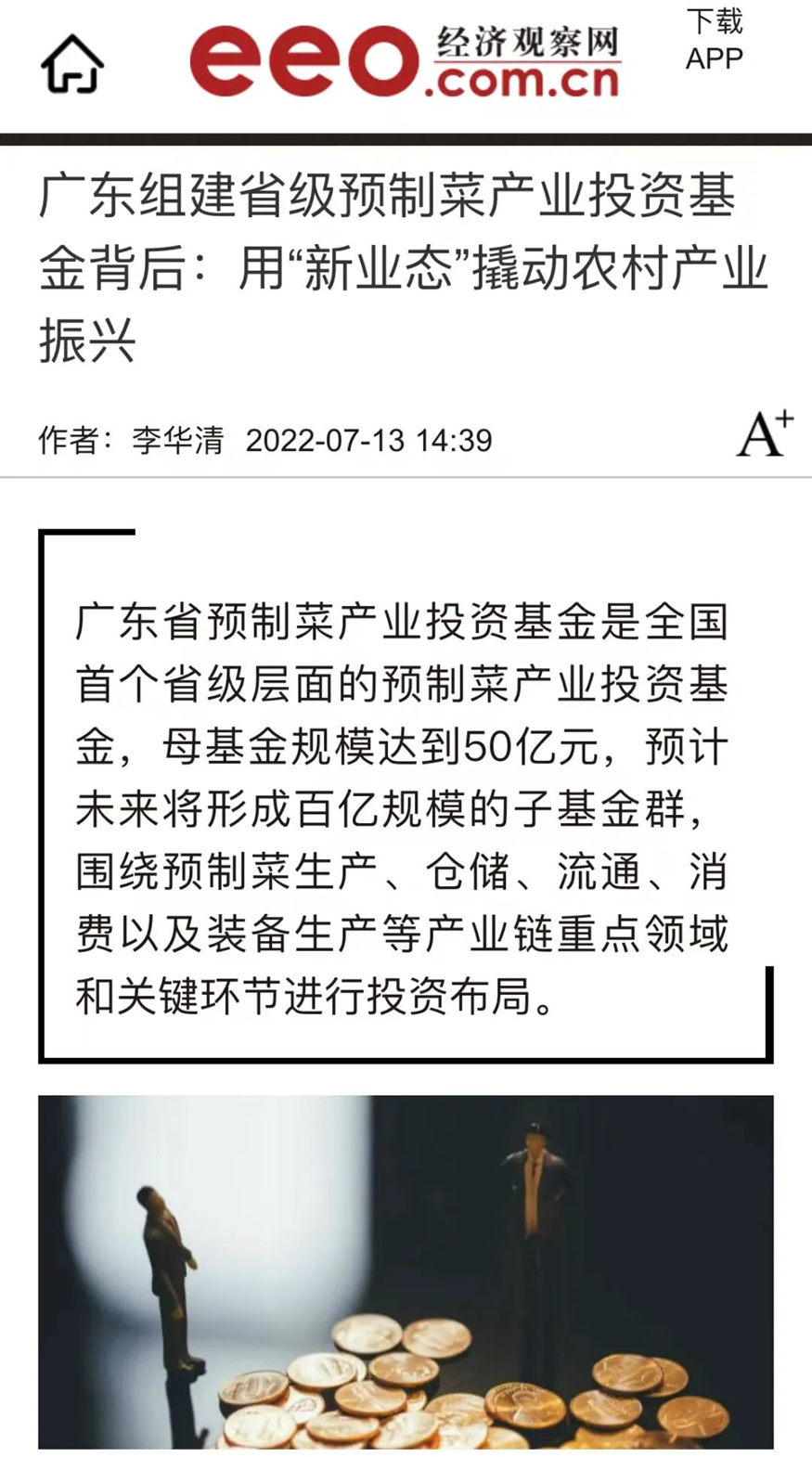Image resolution: width=812 pixels, height=1457 pixels.
Task: Go to the site home page
Action: pos(71,64)
